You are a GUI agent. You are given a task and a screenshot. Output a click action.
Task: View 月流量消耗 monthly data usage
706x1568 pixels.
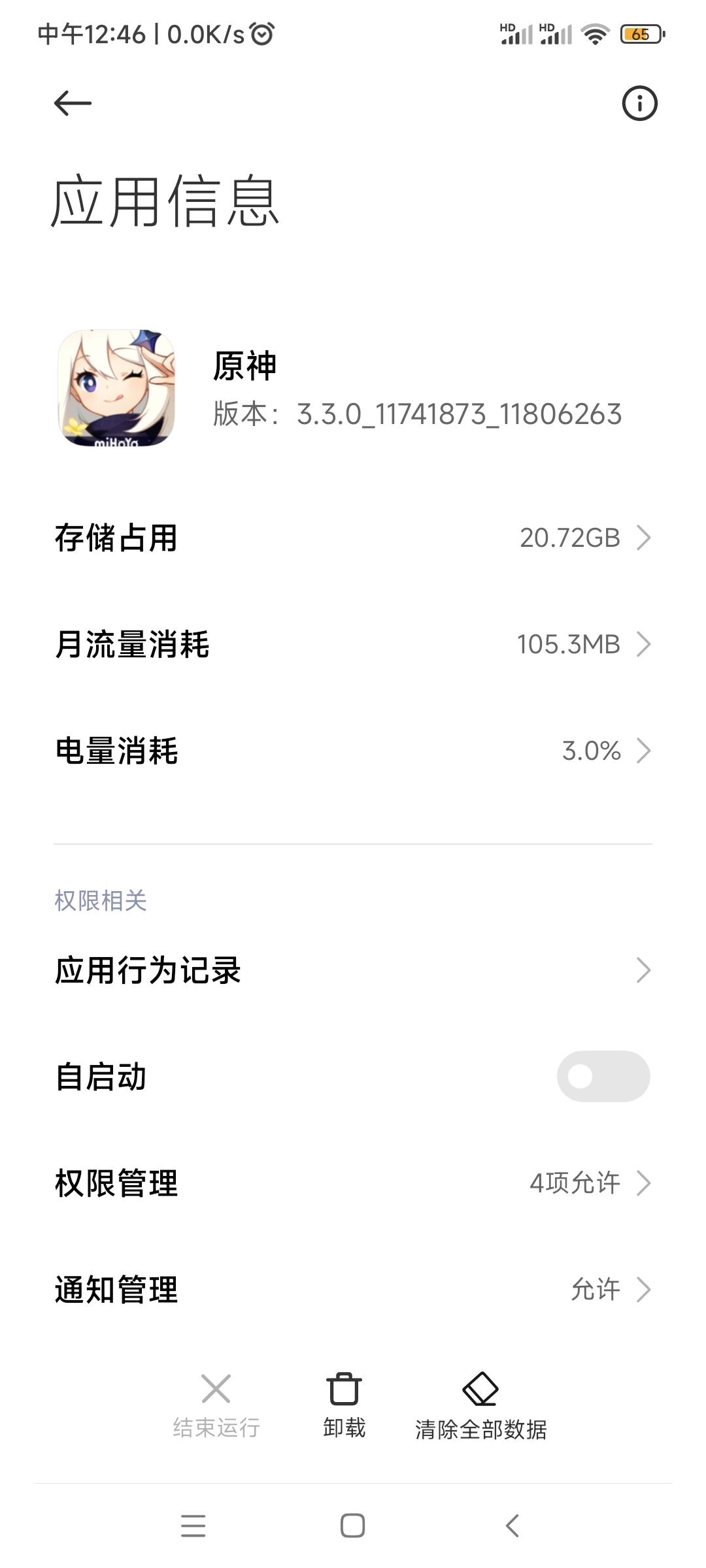(x=353, y=644)
